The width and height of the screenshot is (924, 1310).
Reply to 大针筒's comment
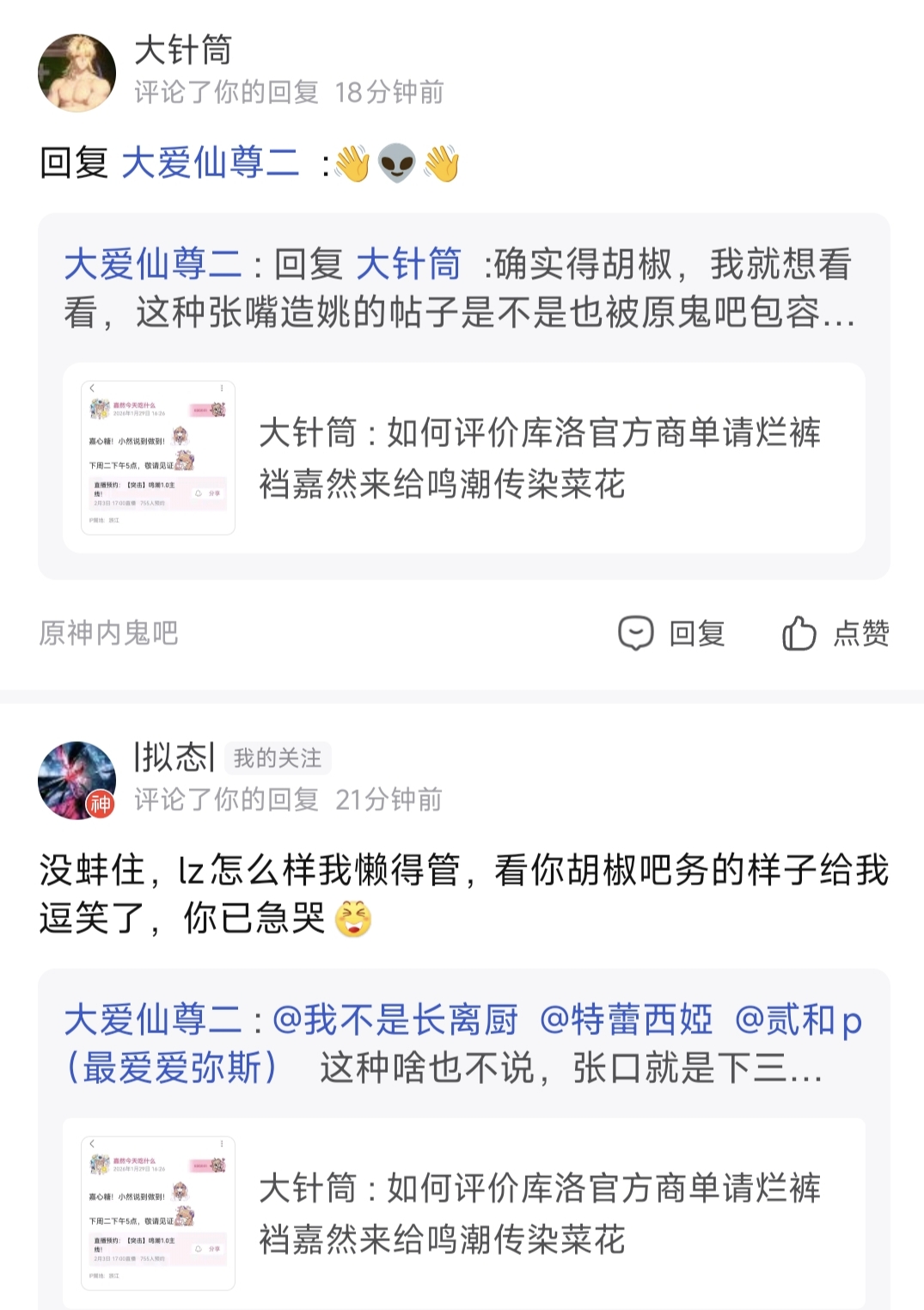[672, 634]
